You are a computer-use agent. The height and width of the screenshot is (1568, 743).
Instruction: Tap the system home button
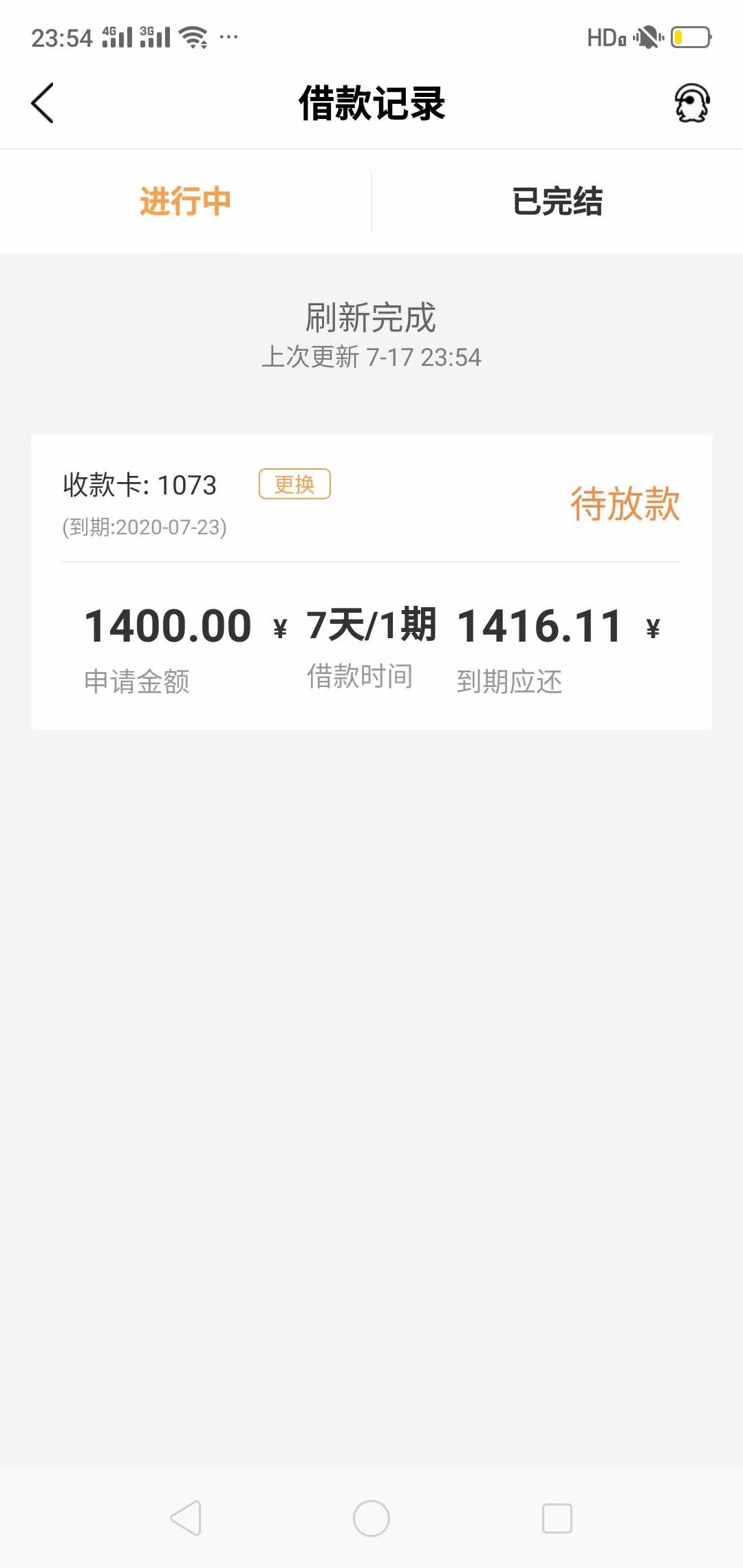click(x=371, y=1518)
